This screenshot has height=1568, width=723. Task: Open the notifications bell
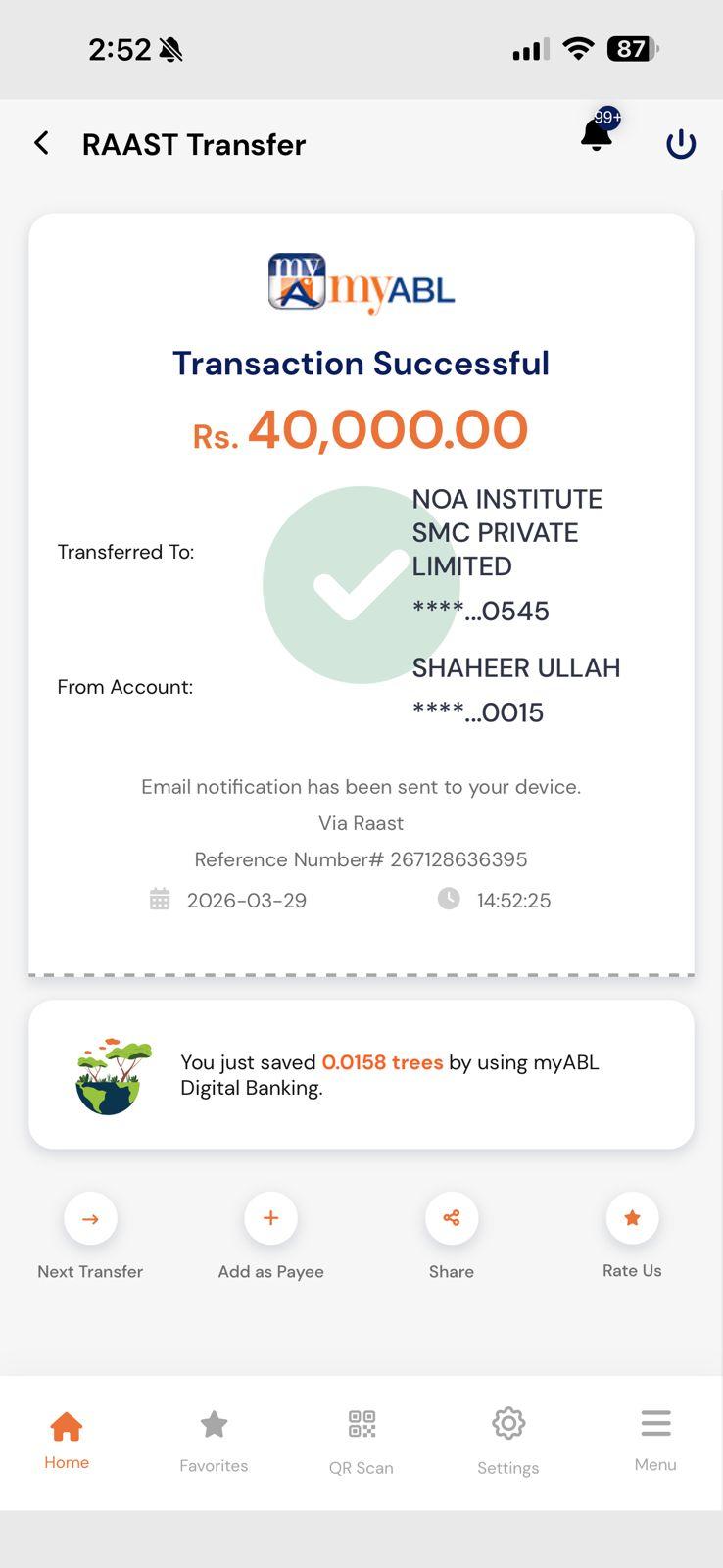(597, 135)
